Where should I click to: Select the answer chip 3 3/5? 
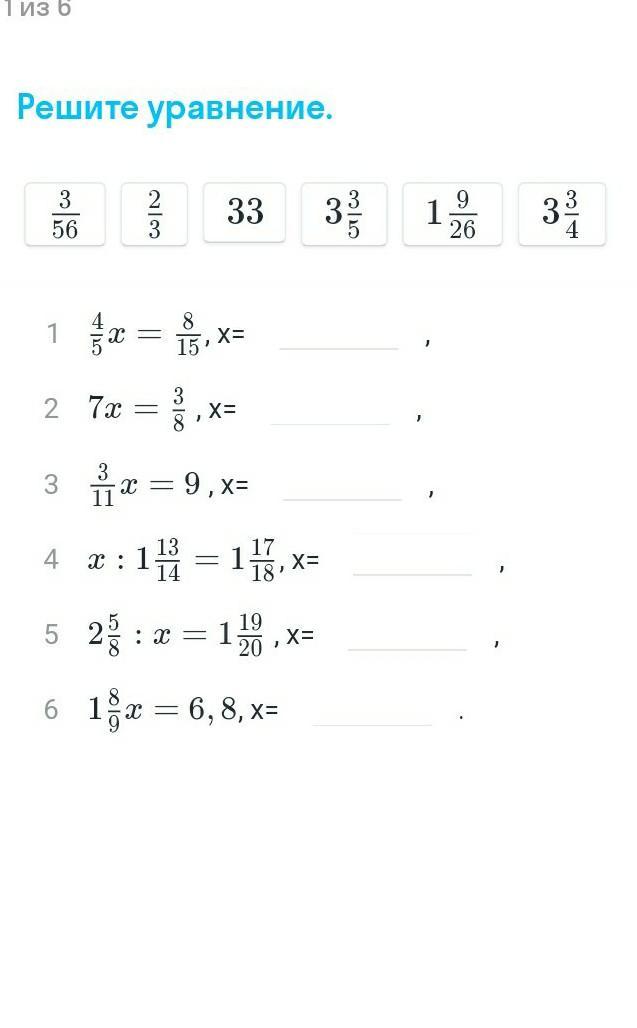[x=343, y=214]
